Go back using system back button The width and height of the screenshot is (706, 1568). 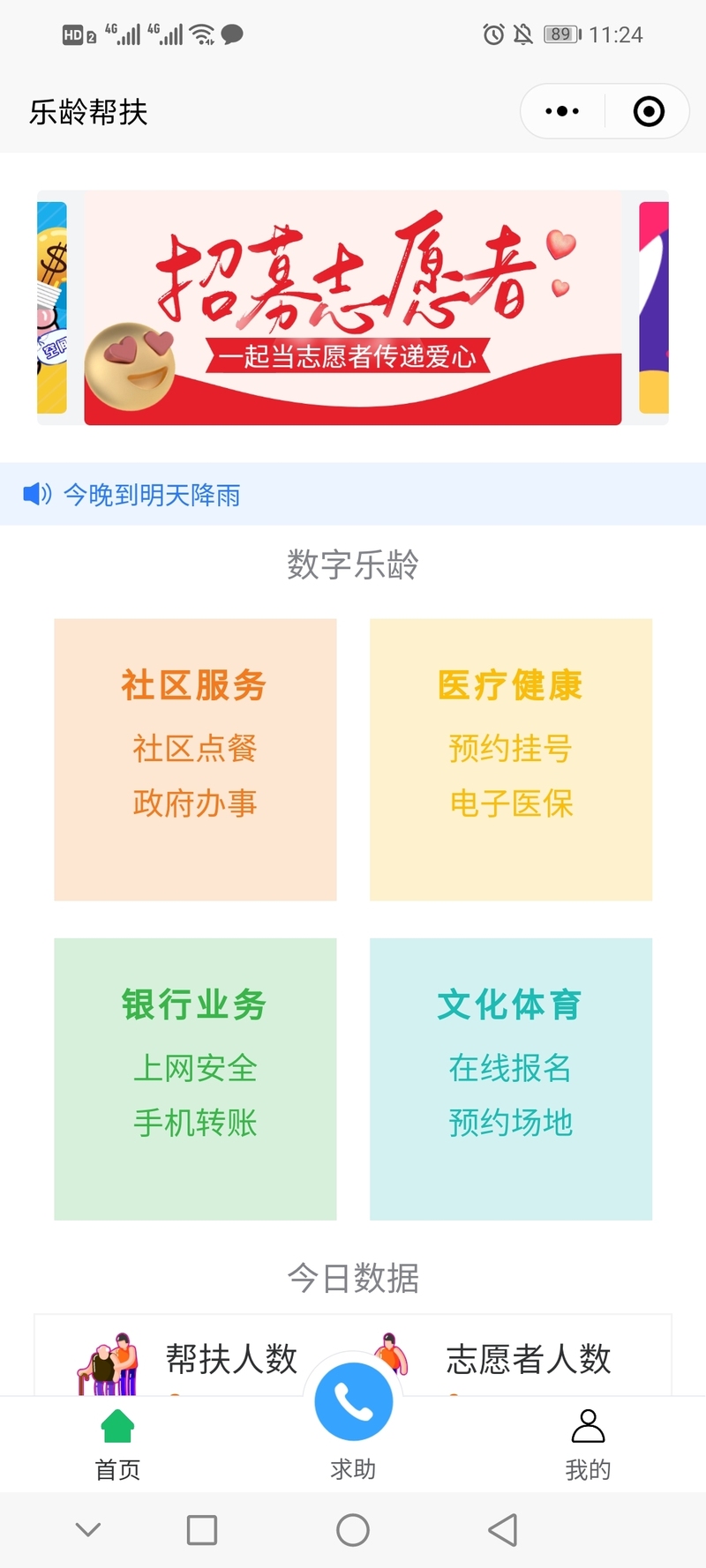click(503, 1530)
